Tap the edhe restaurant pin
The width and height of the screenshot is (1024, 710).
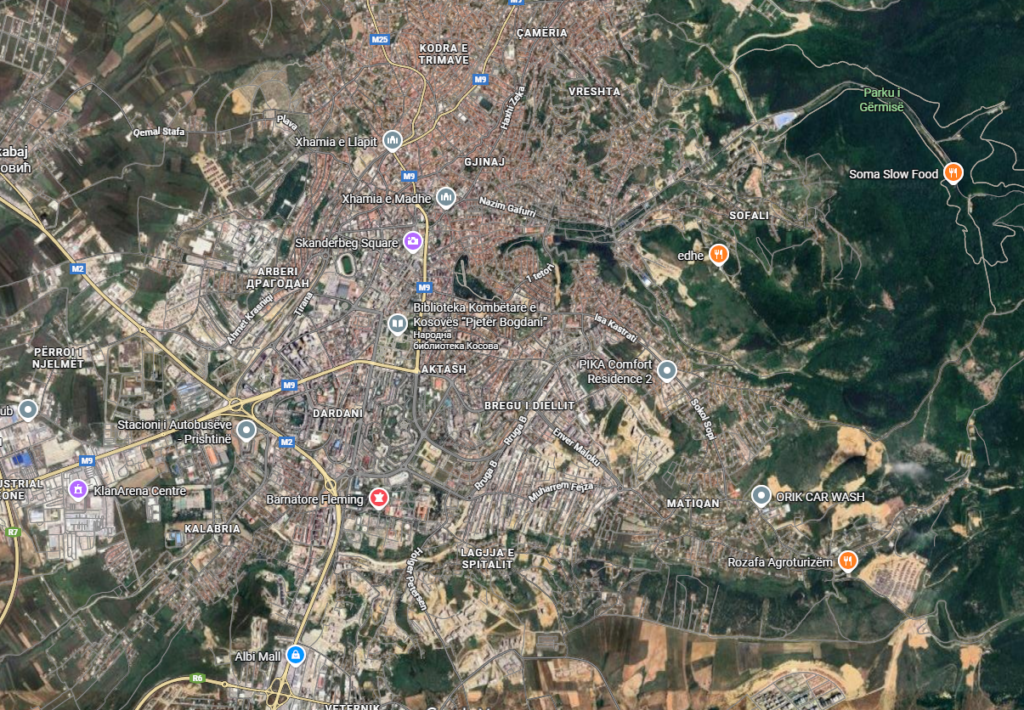(719, 255)
